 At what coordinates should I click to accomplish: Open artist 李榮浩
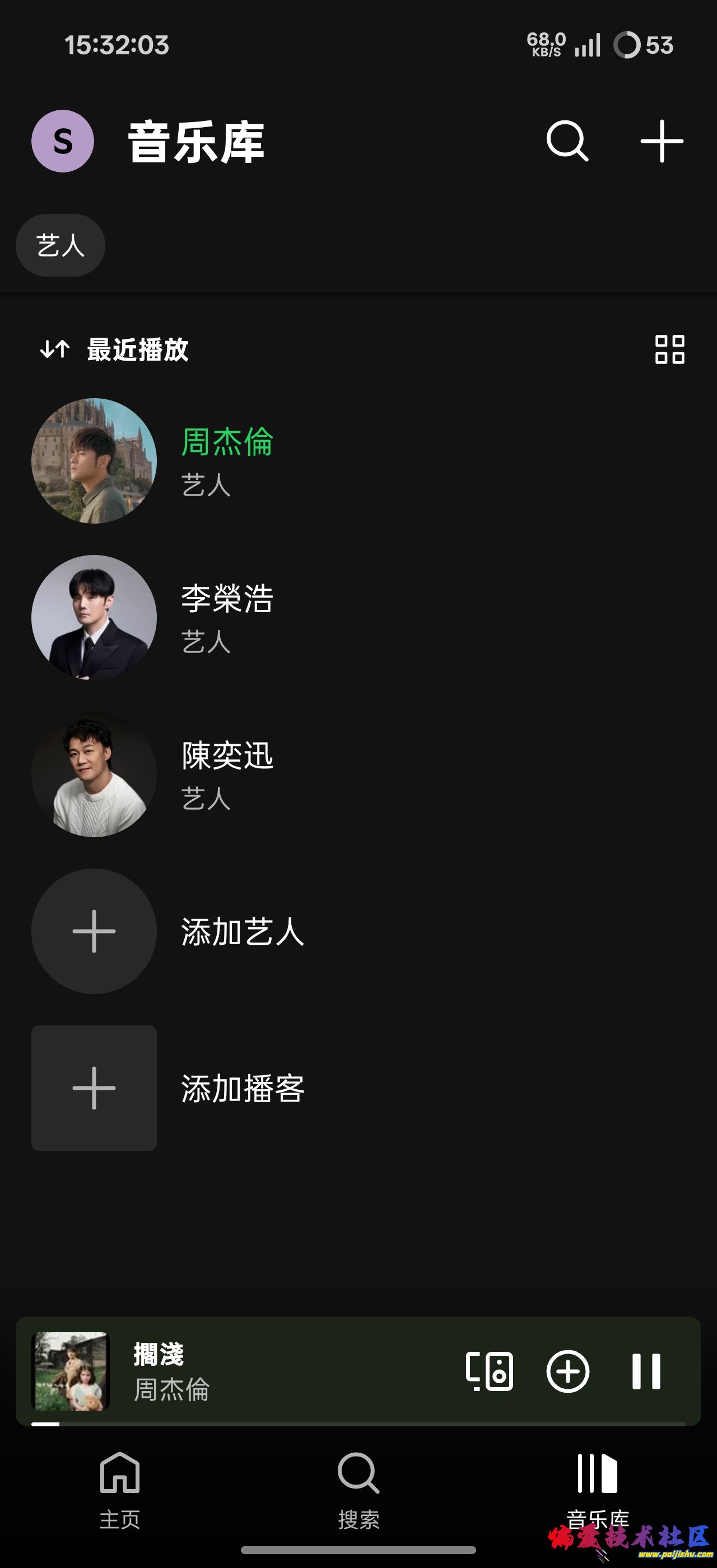tap(226, 599)
